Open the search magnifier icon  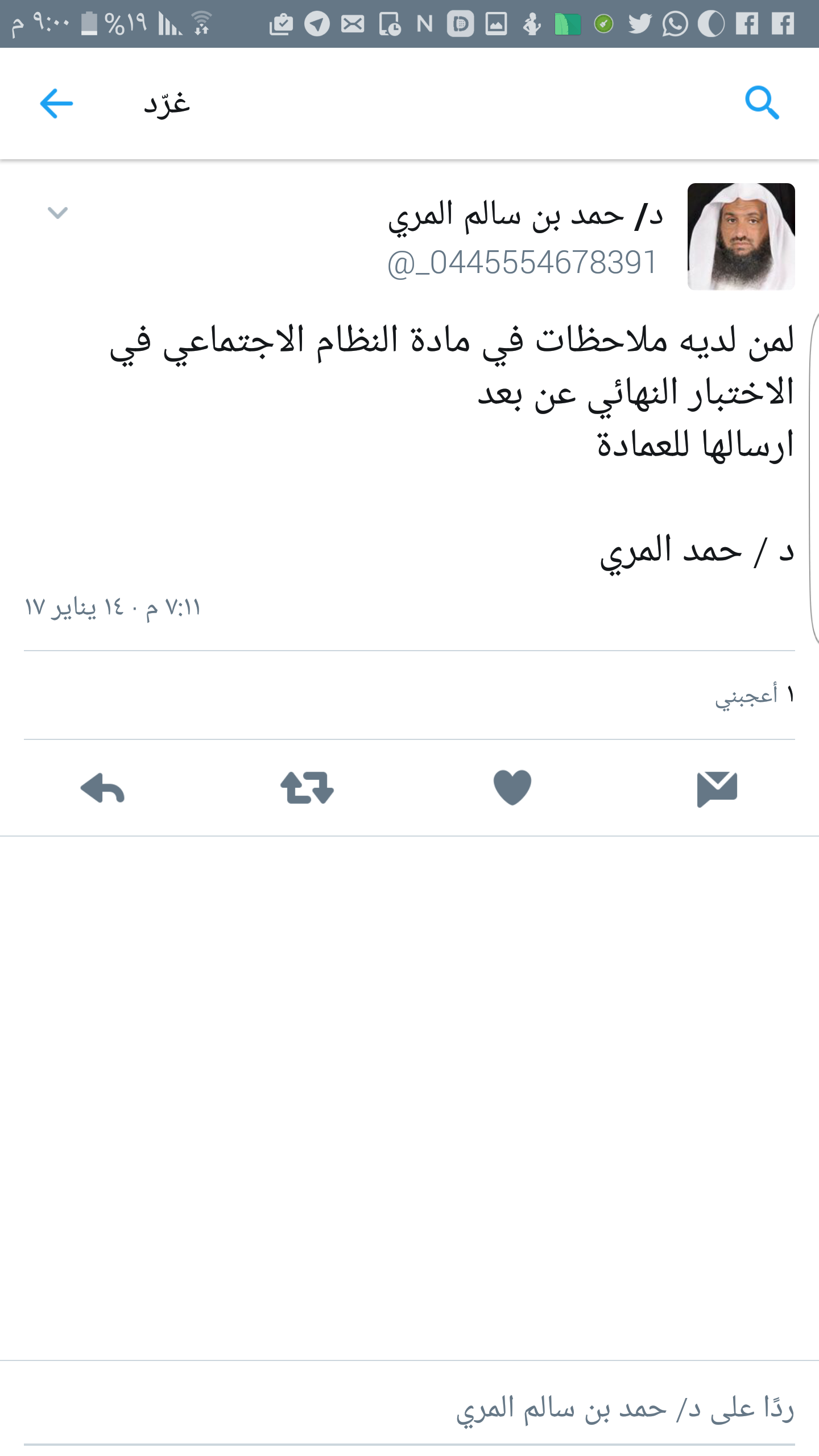[762, 103]
